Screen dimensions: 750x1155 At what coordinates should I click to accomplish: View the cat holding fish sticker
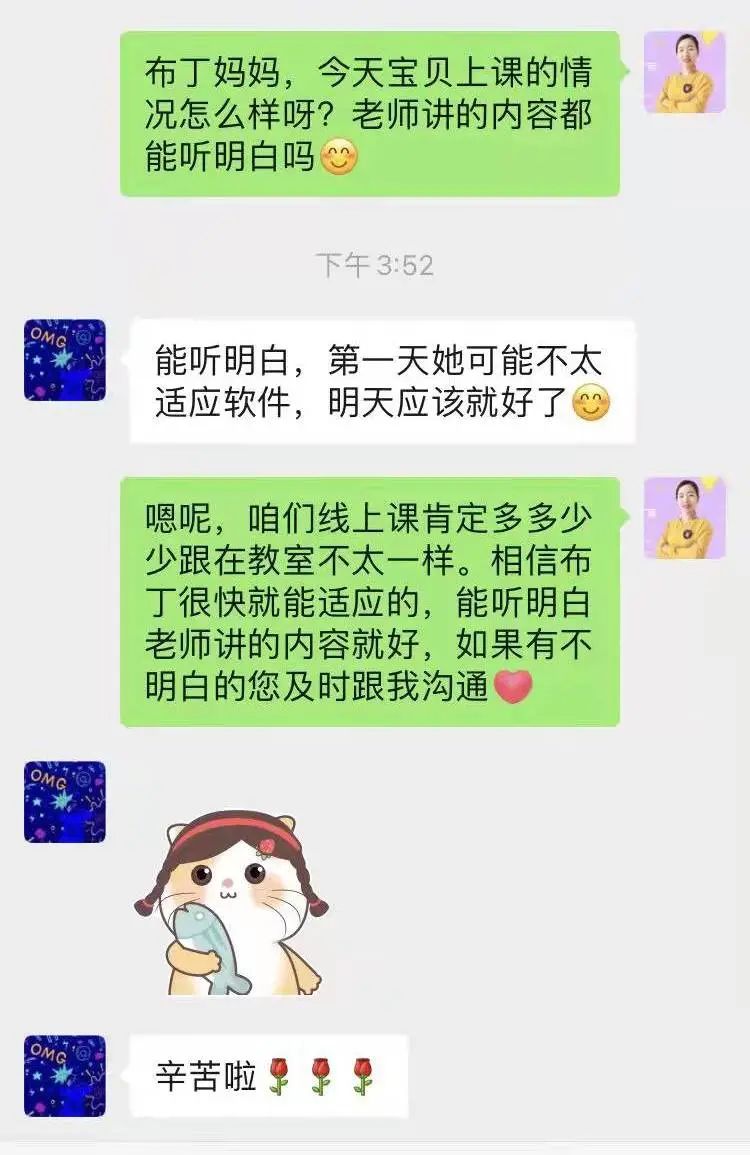click(232, 903)
